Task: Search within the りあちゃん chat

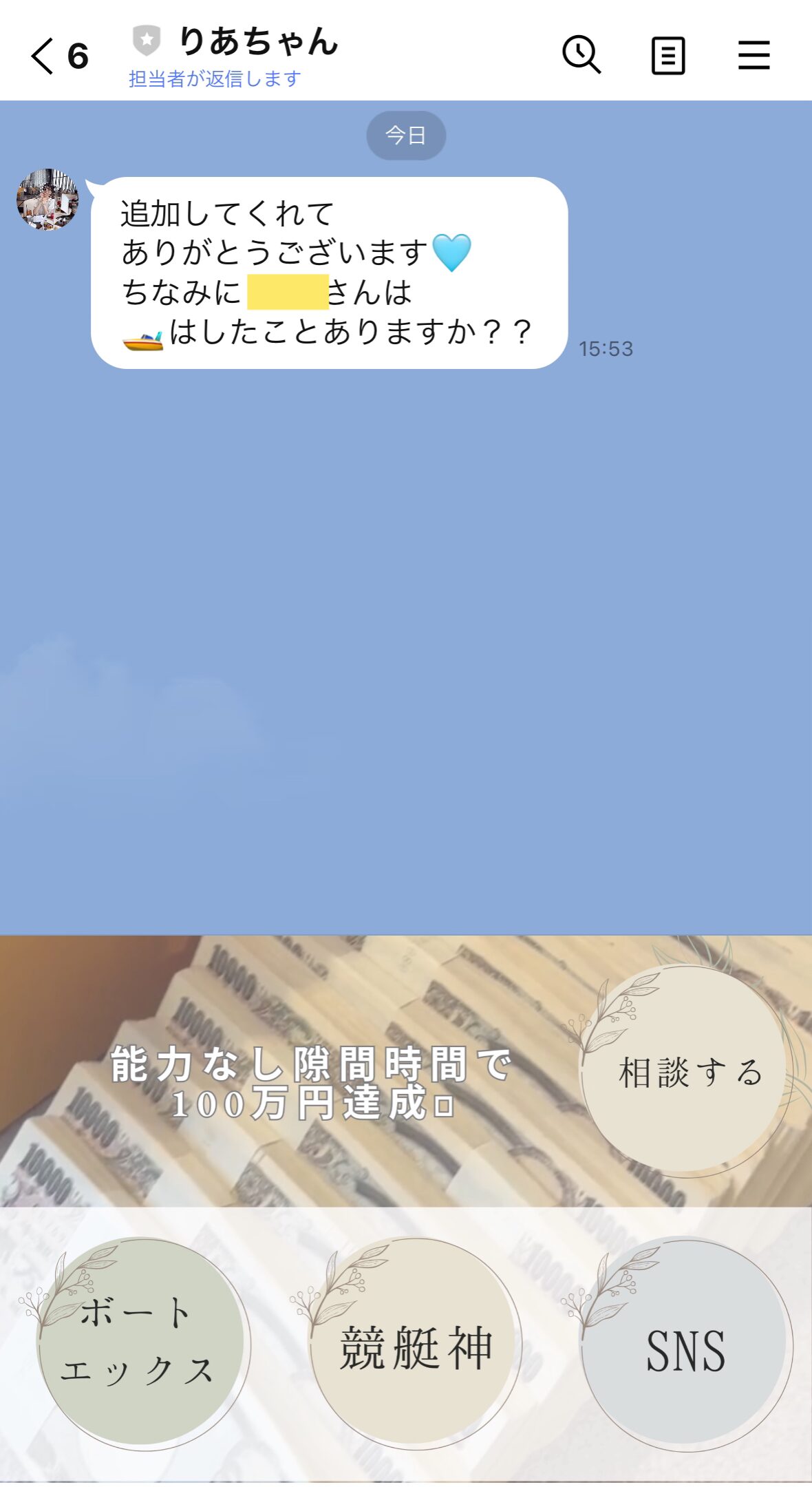Action: [x=581, y=55]
